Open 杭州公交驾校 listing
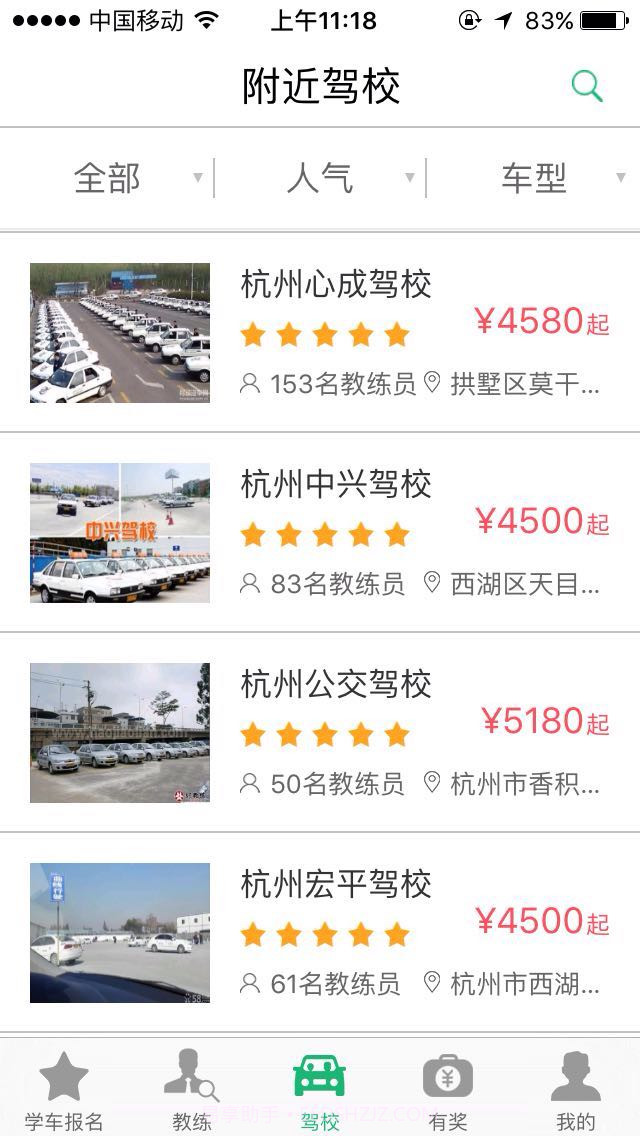Screen dimensions: 640x1136 [x=320, y=733]
